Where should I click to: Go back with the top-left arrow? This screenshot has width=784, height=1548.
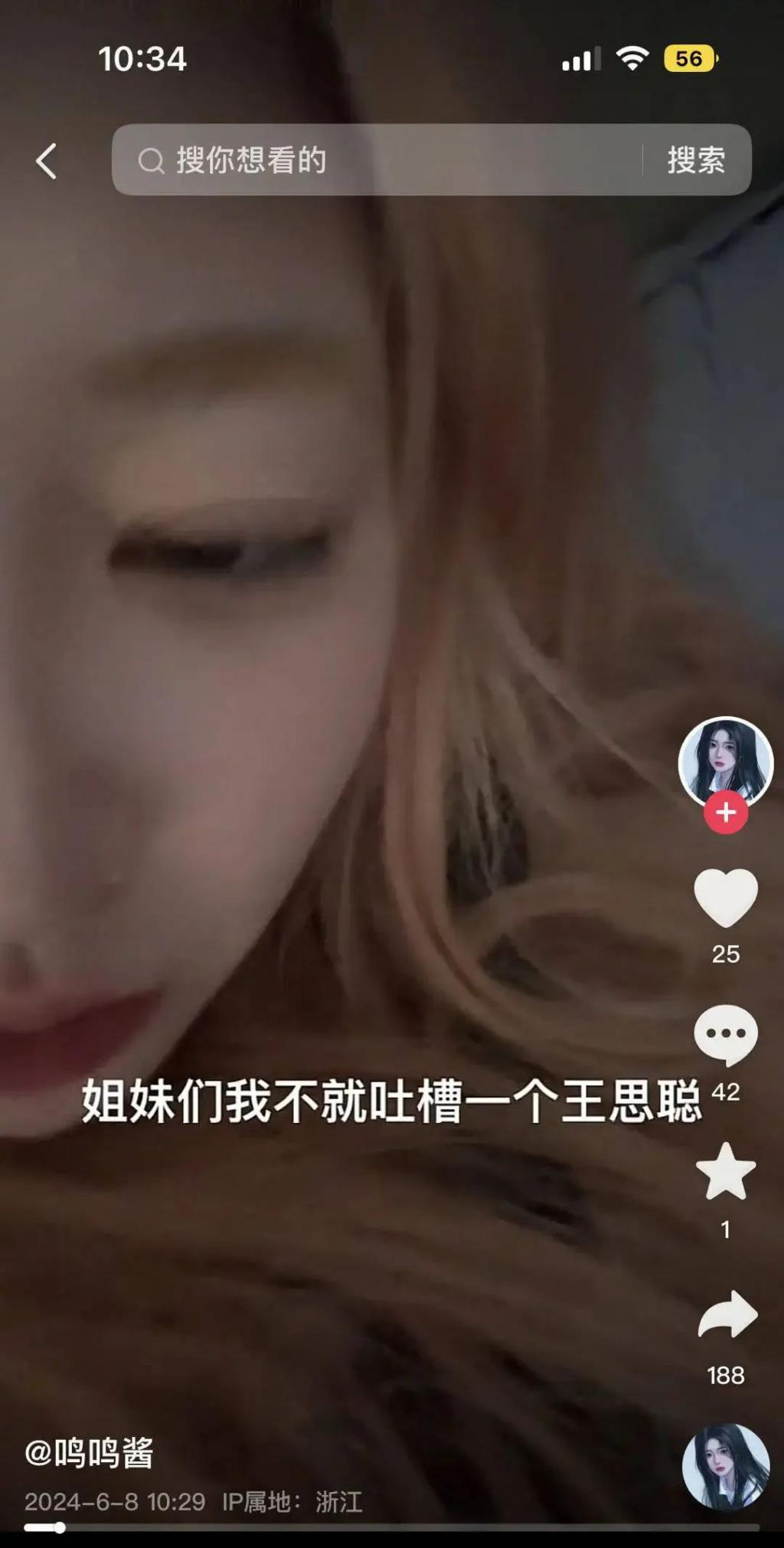coord(46,161)
